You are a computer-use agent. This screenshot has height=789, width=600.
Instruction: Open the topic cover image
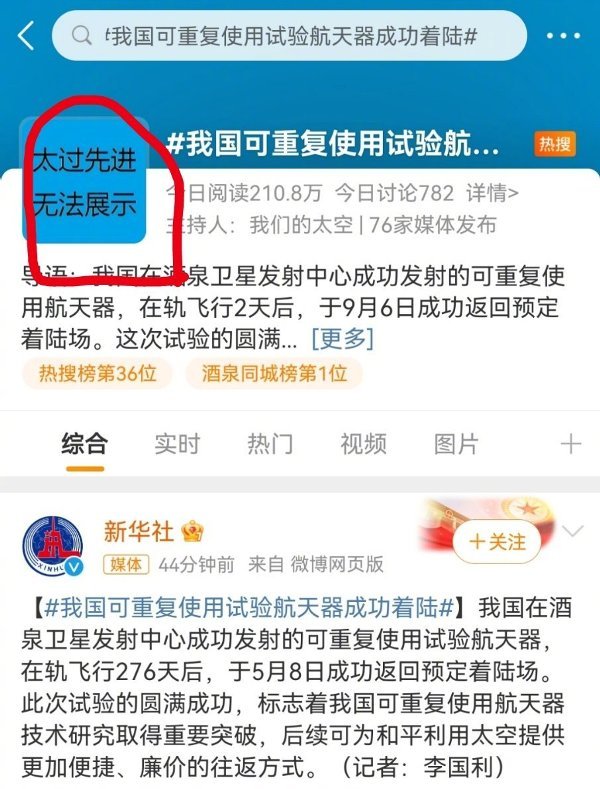(85, 183)
